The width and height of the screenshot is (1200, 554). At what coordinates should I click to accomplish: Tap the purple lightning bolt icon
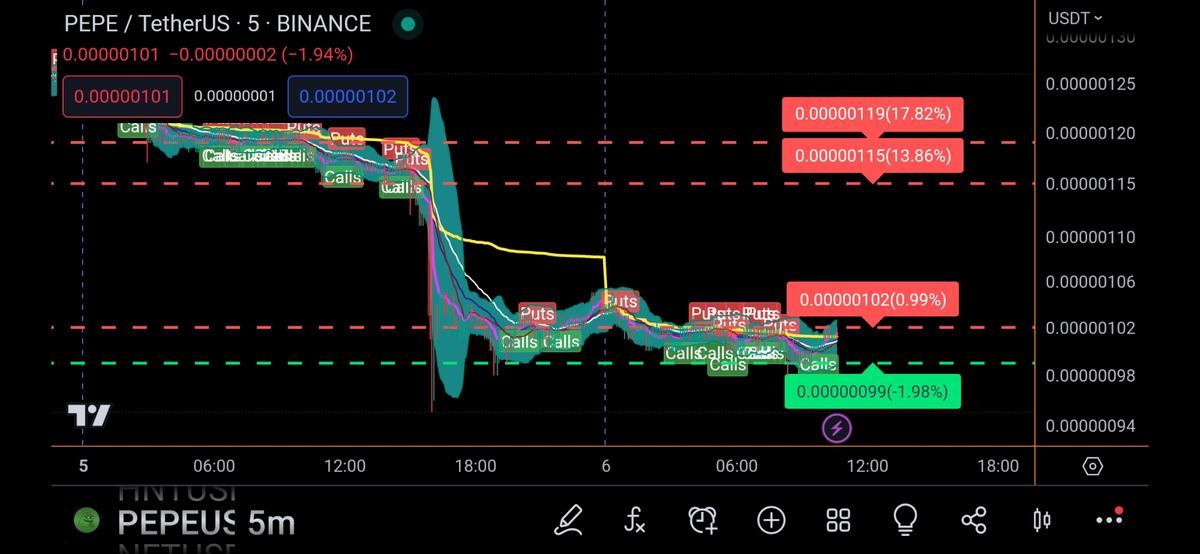click(x=837, y=430)
